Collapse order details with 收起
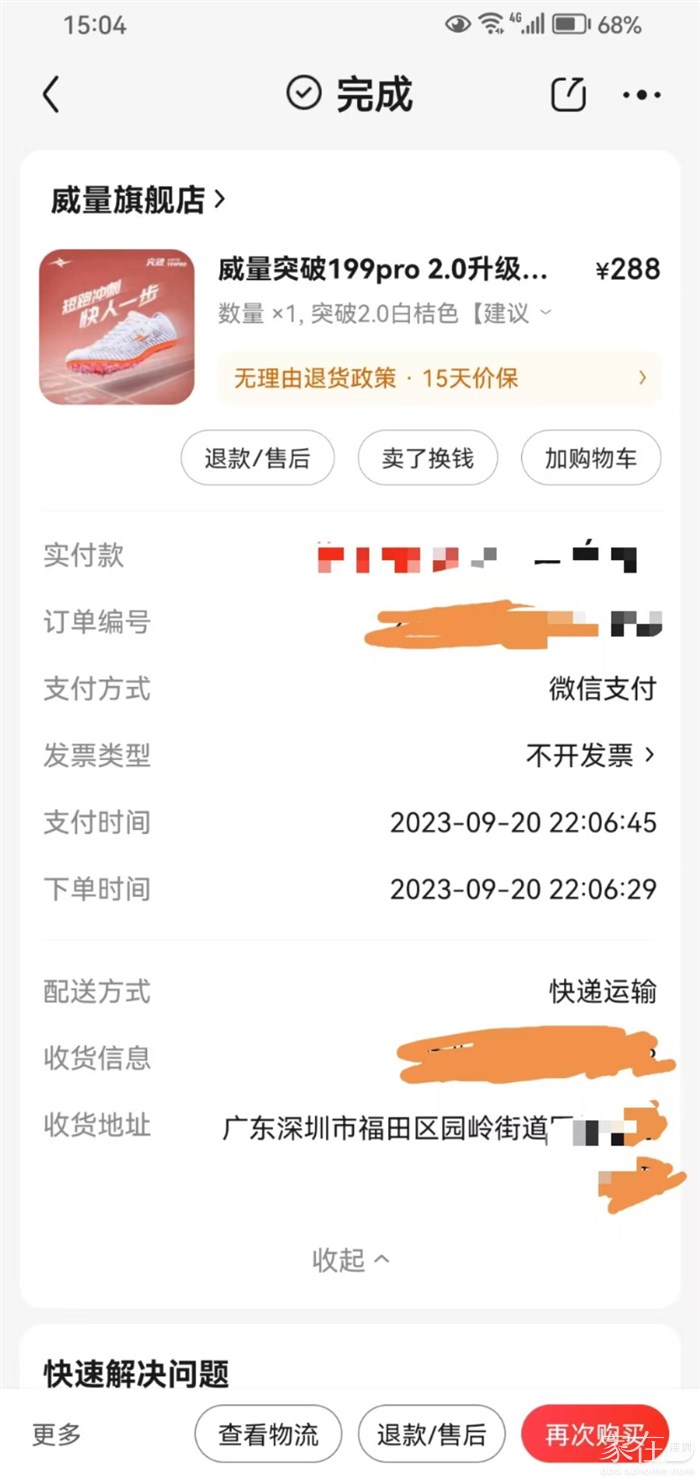Screen dimensions: 700x1478 tap(350, 1260)
